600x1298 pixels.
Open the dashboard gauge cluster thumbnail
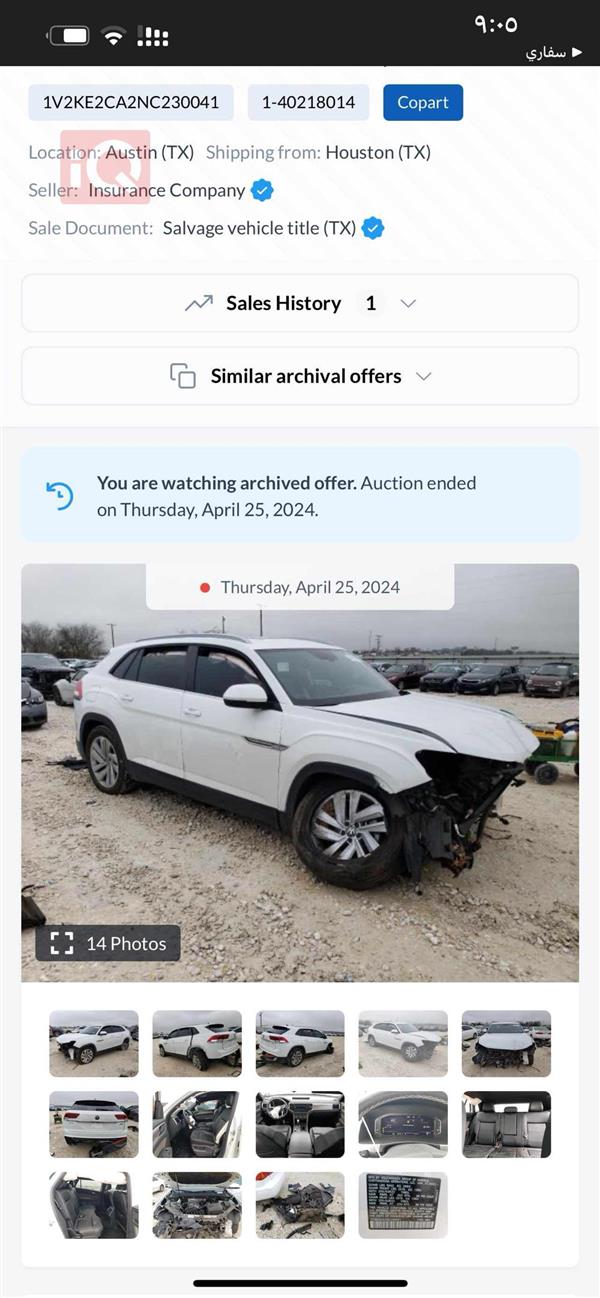pos(403,1124)
